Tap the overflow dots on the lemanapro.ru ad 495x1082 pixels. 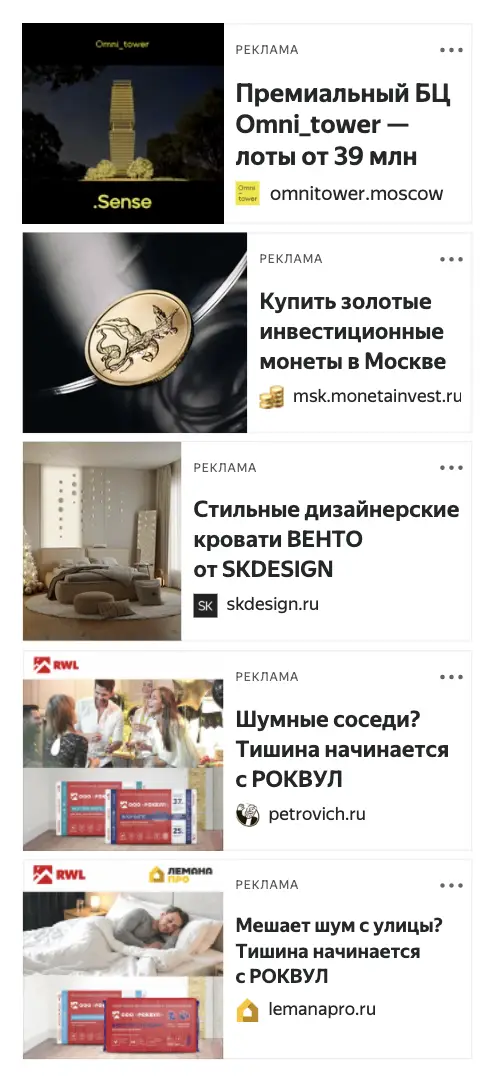click(452, 885)
